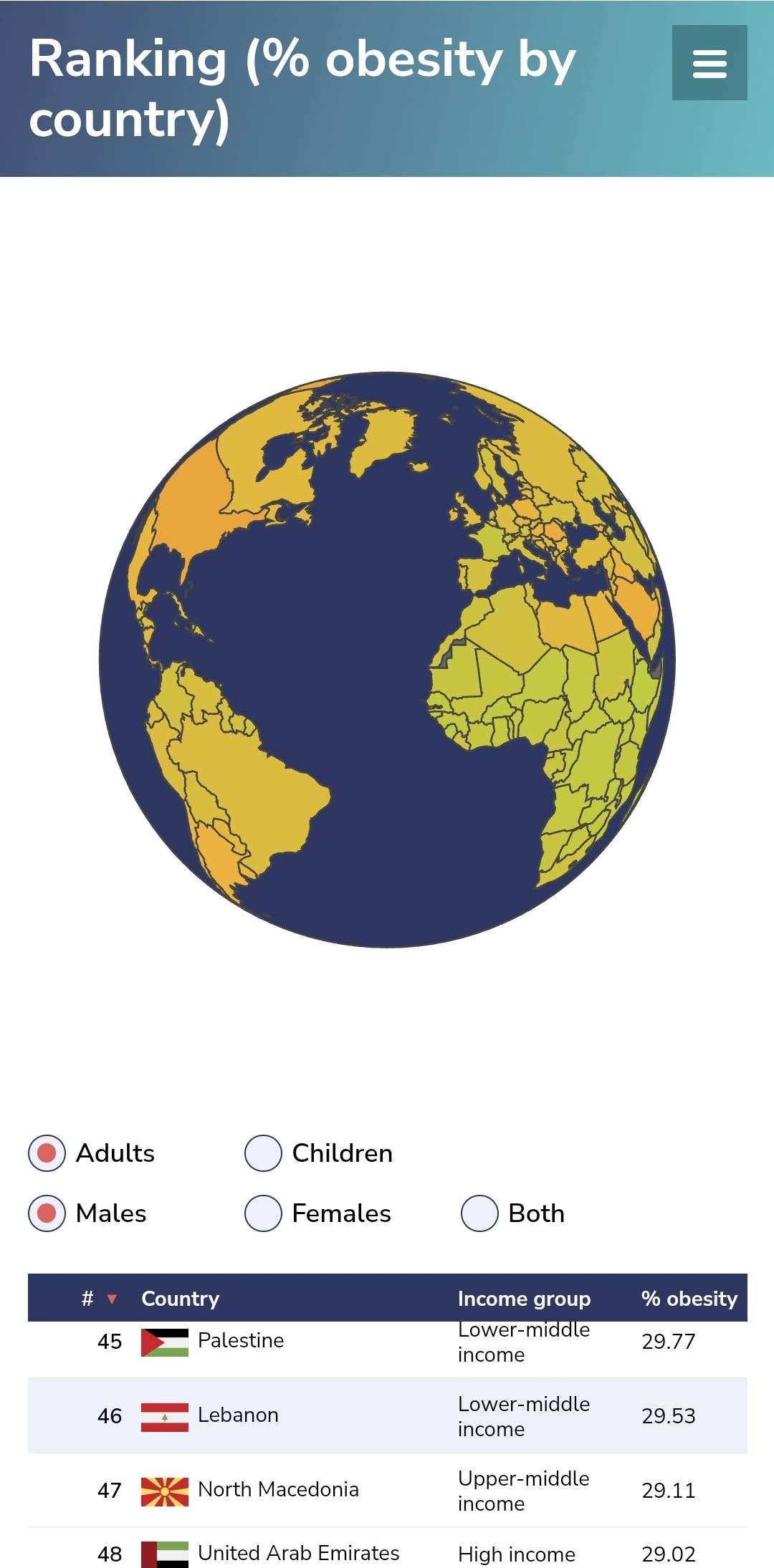Switch to Children data
Screen dimensions: 774x1568
click(x=263, y=1153)
